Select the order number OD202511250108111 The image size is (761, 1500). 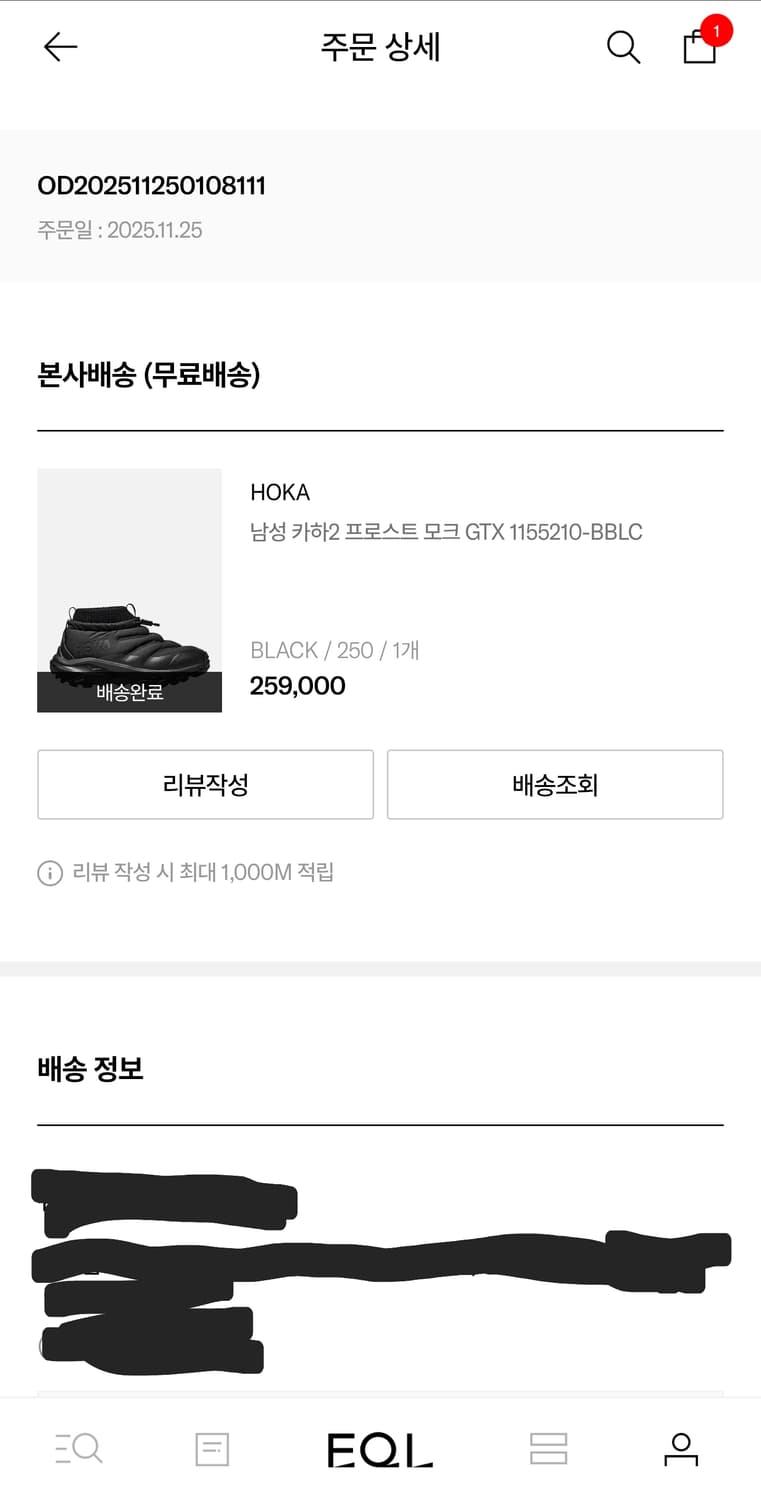[151, 185]
